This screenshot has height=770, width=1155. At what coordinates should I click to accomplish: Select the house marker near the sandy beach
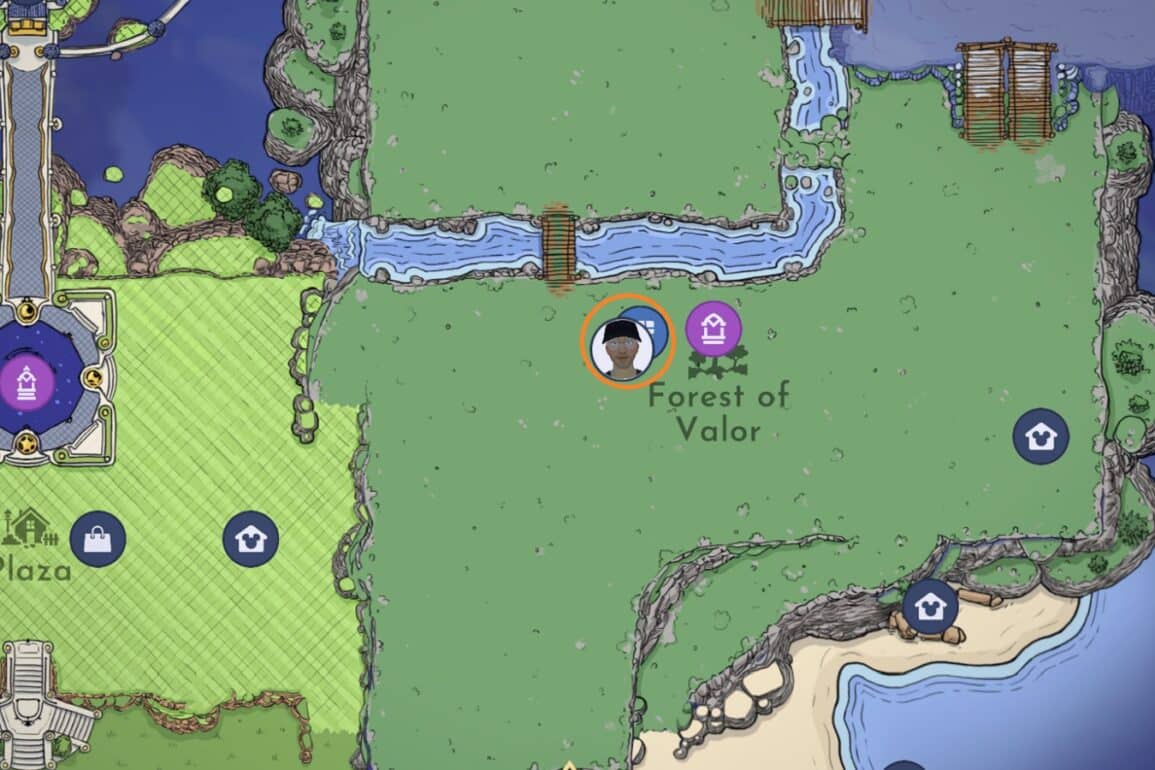point(930,606)
